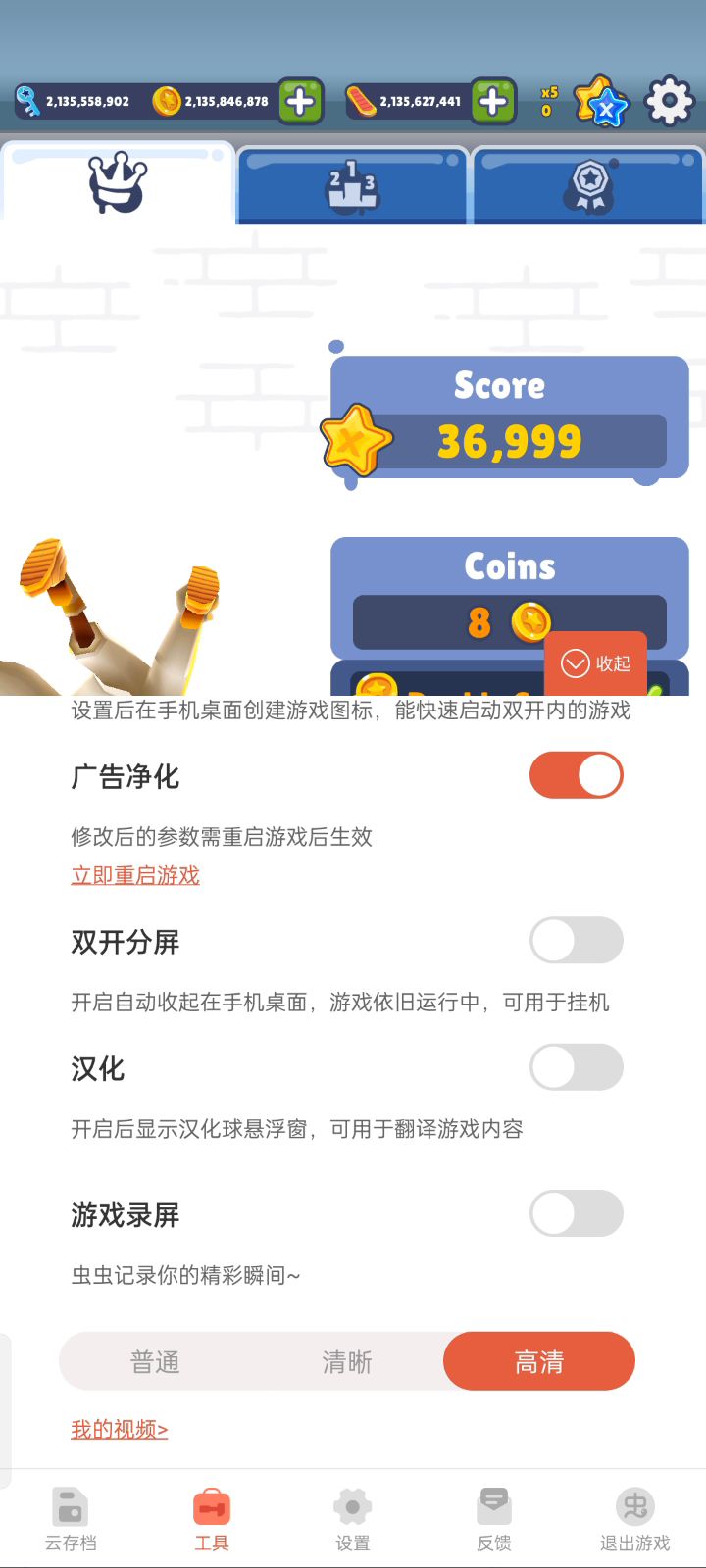Go to the 云存档 tab
The width and height of the screenshot is (706, 1568).
[71, 1519]
